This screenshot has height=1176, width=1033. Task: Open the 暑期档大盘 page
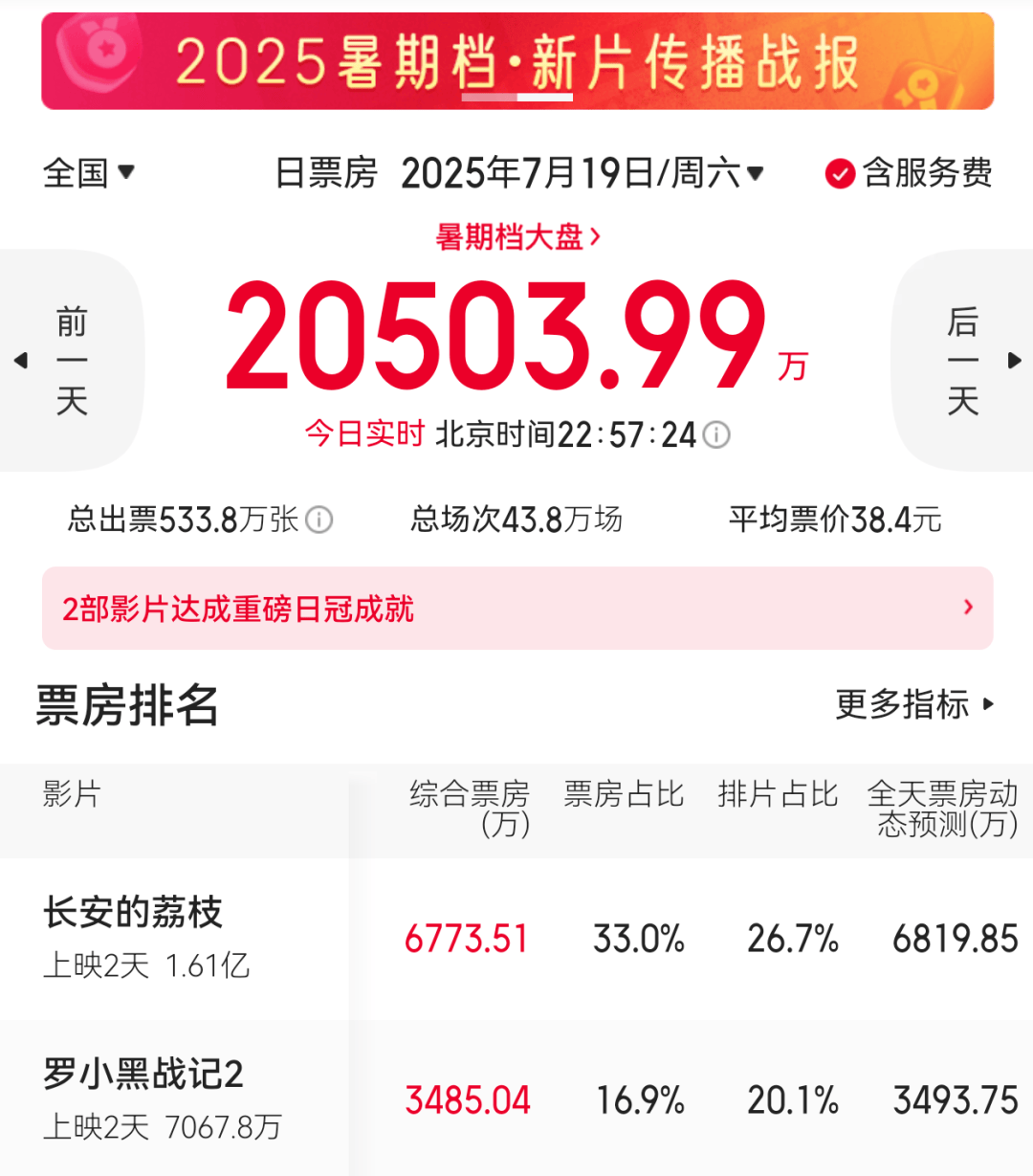click(519, 235)
